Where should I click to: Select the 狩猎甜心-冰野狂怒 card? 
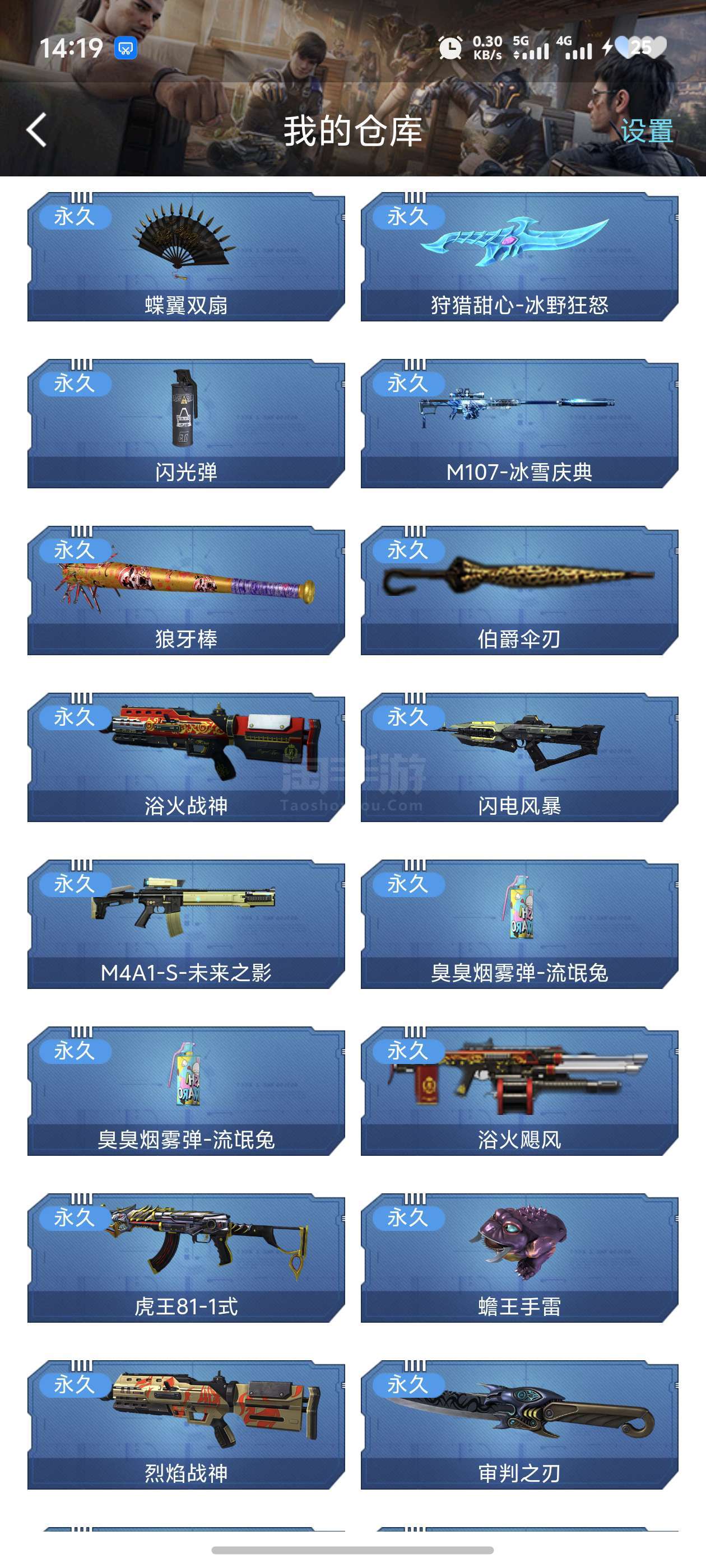point(519,256)
